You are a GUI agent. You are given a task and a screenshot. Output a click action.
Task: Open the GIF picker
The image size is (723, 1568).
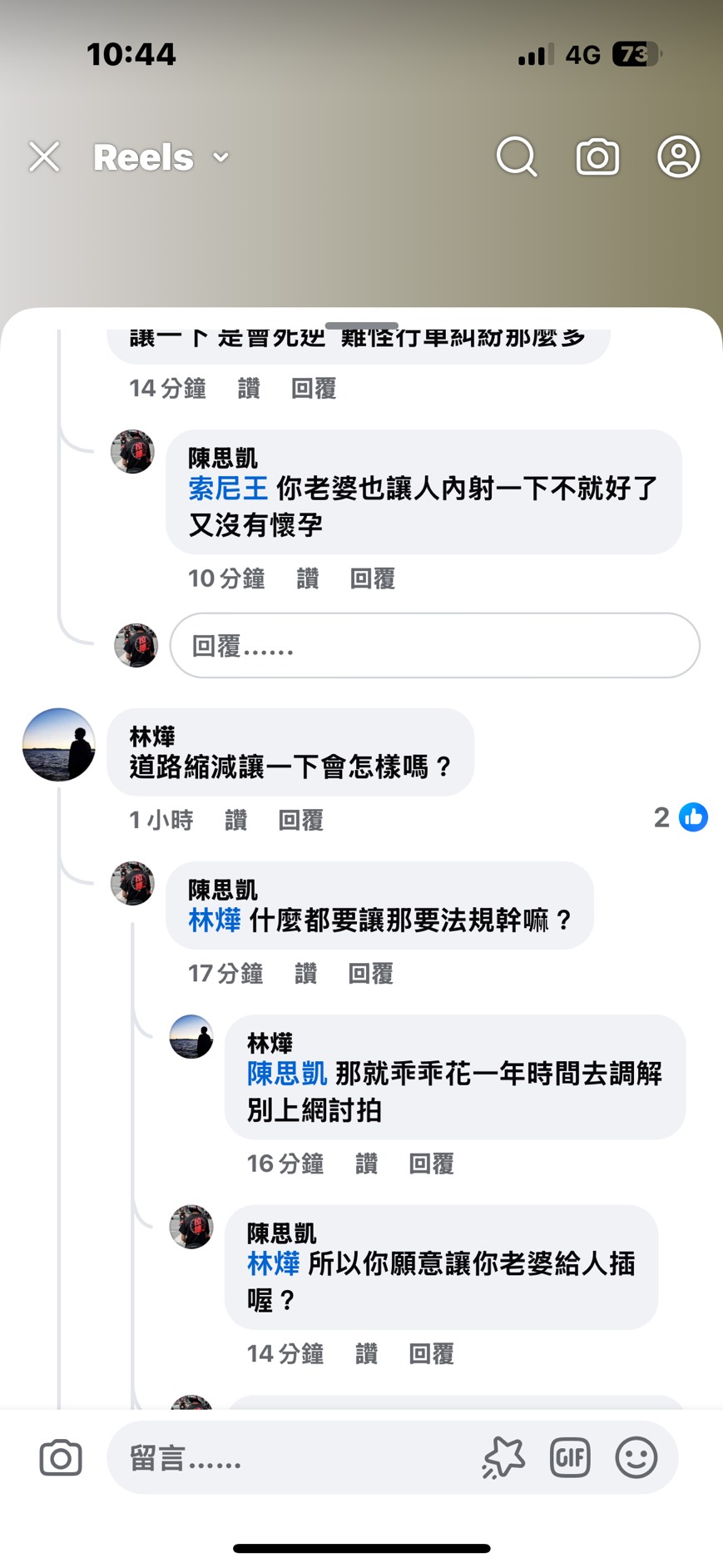[570, 1458]
